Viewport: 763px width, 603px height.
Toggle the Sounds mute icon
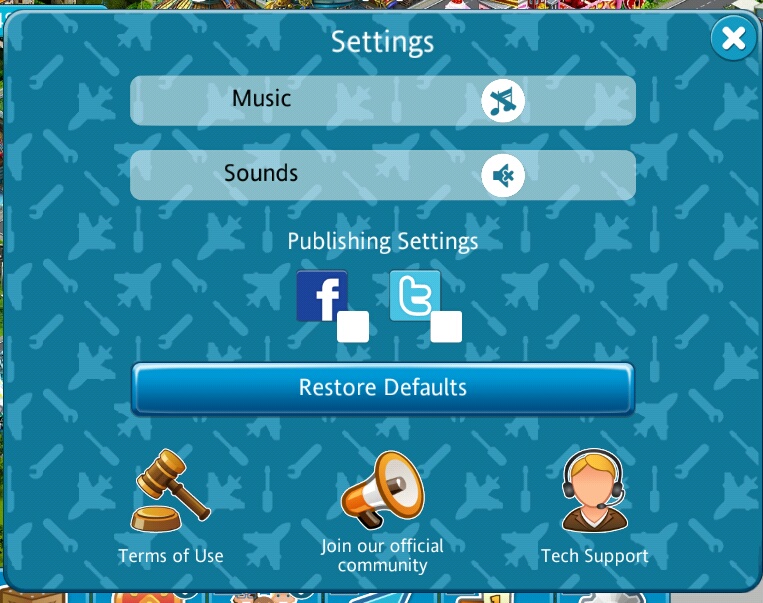[503, 176]
